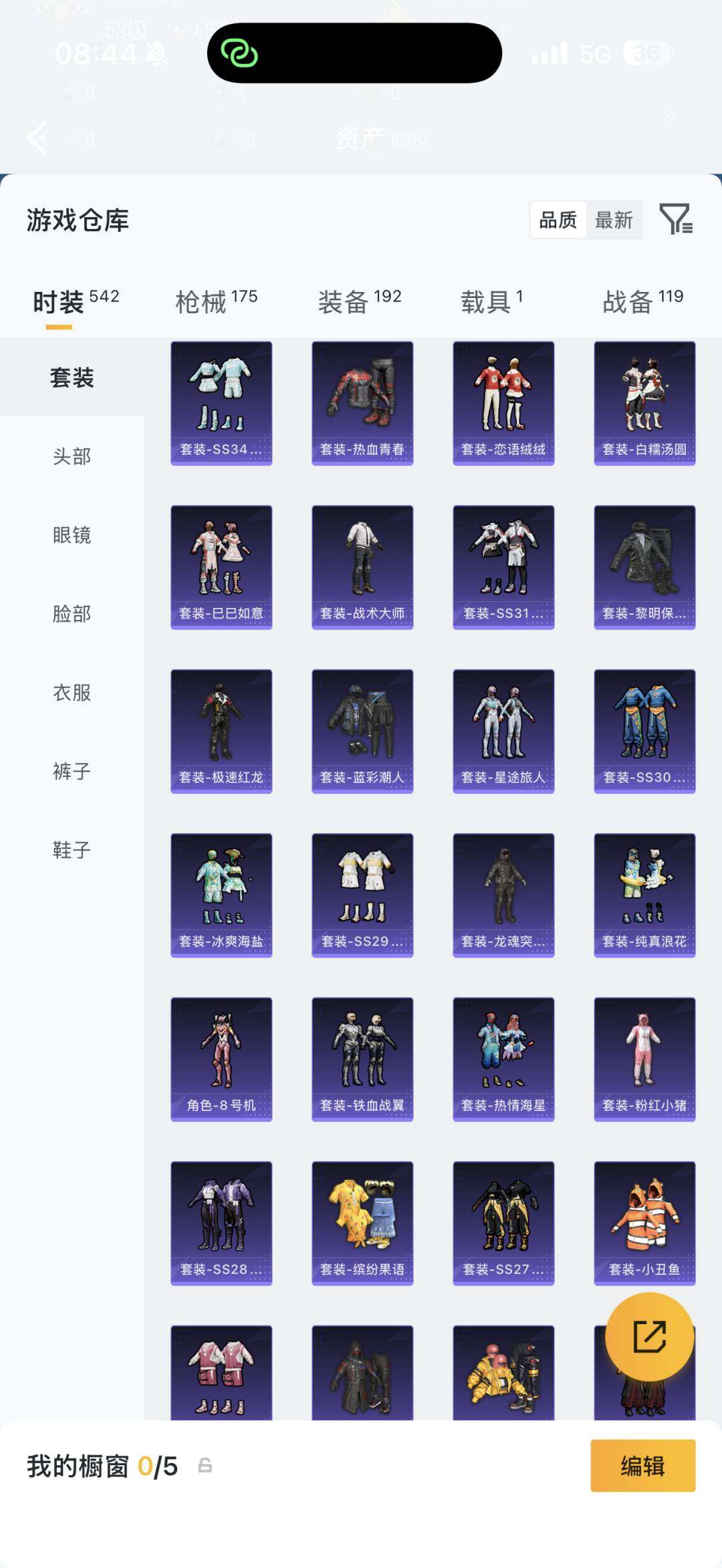
Task: Open the filter icon beside 最新
Action: point(676,219)
